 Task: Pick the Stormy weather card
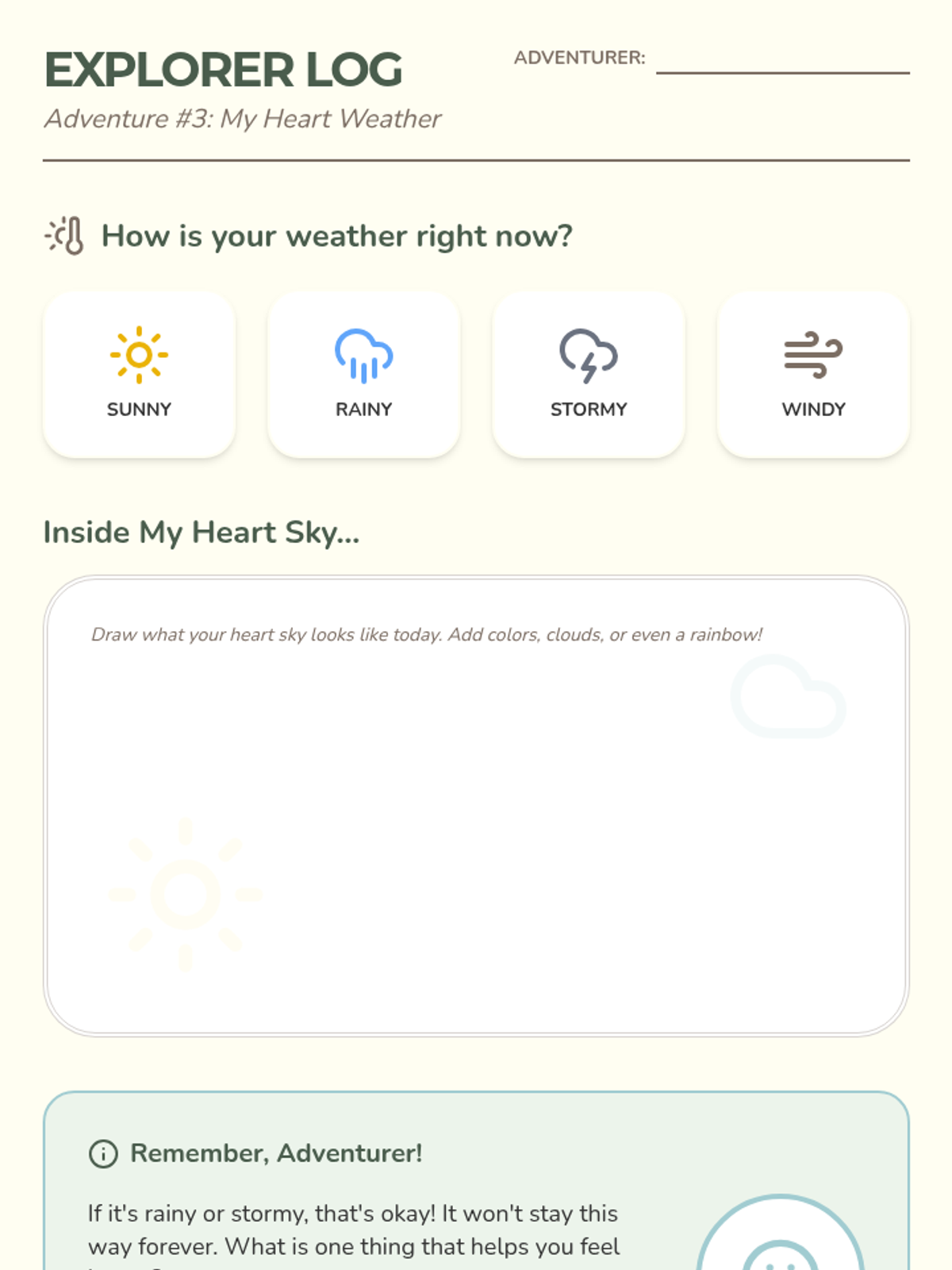pos(588,374)
